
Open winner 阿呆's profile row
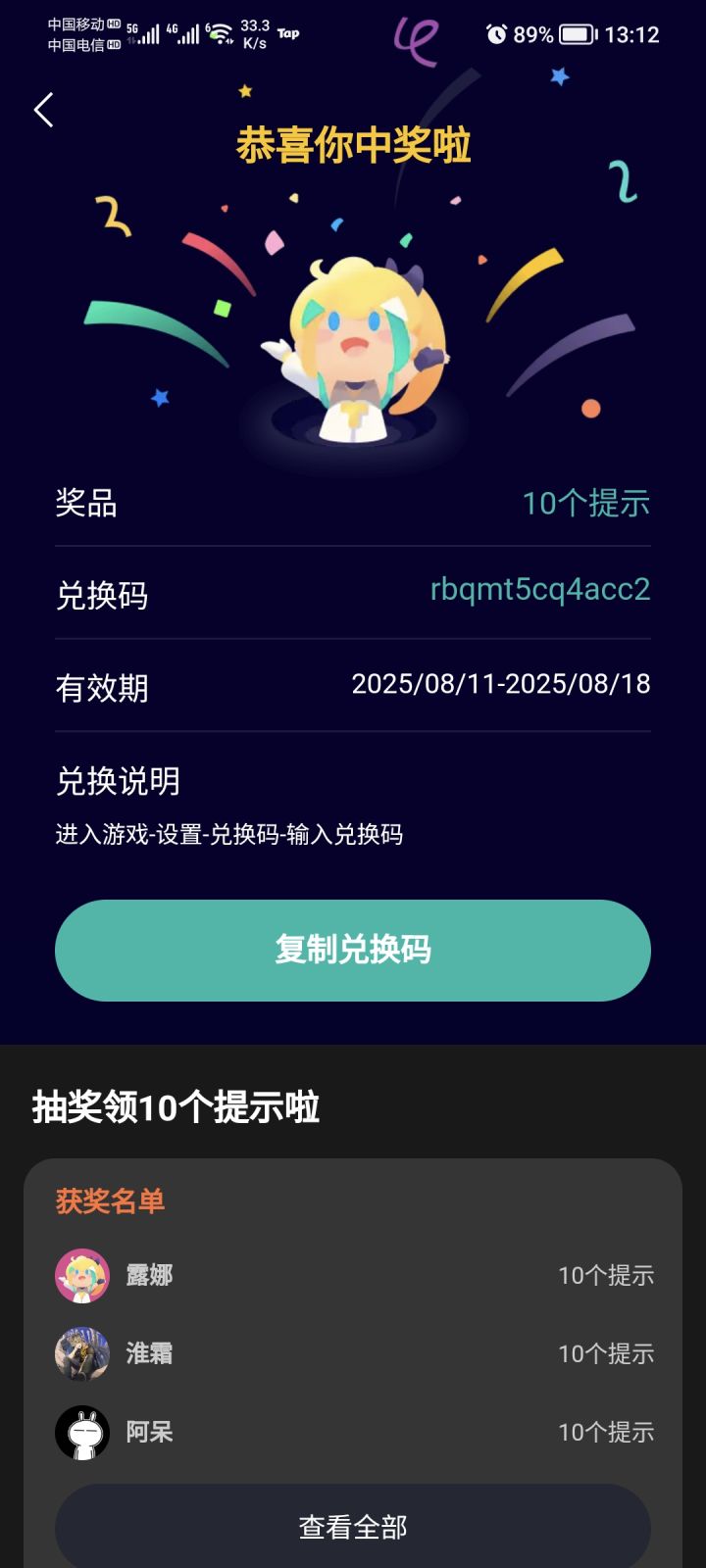[353, 1432]
